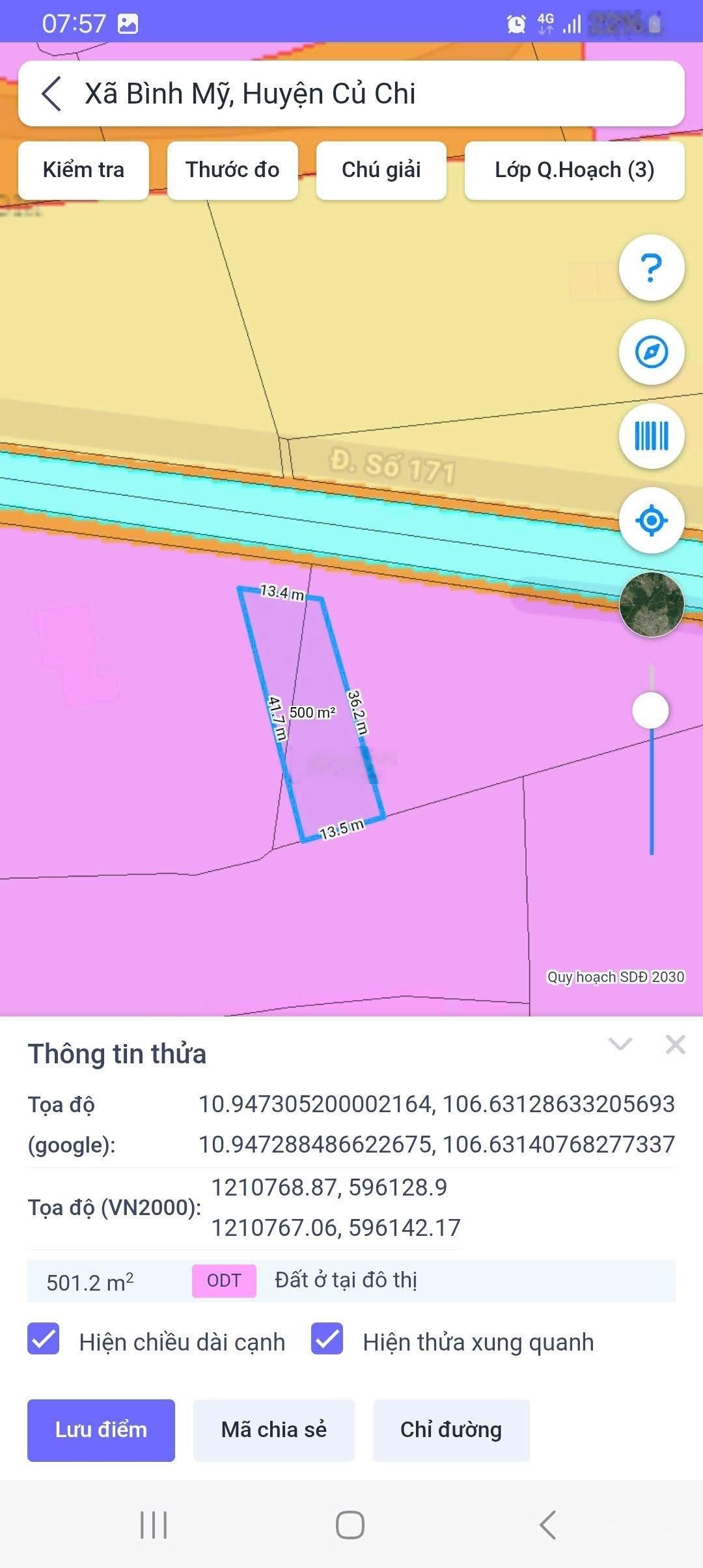This screenshot has width=703, height=1568.
Task: Open the Kiểm tra option
Action: (83, 170)
